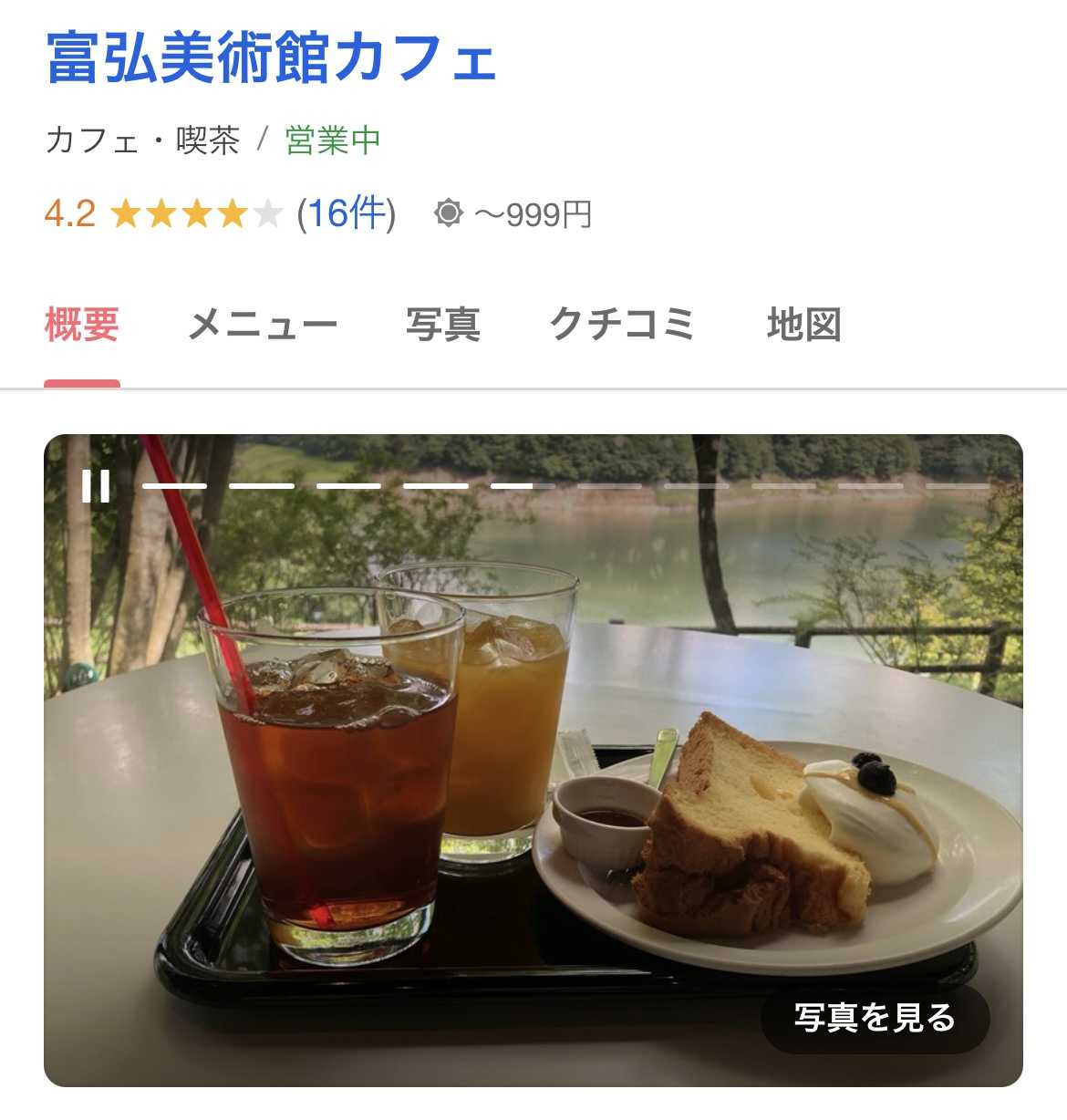1067x1120 pixels.
Task: Pause the photo slideshow
Action: point(96,486)
